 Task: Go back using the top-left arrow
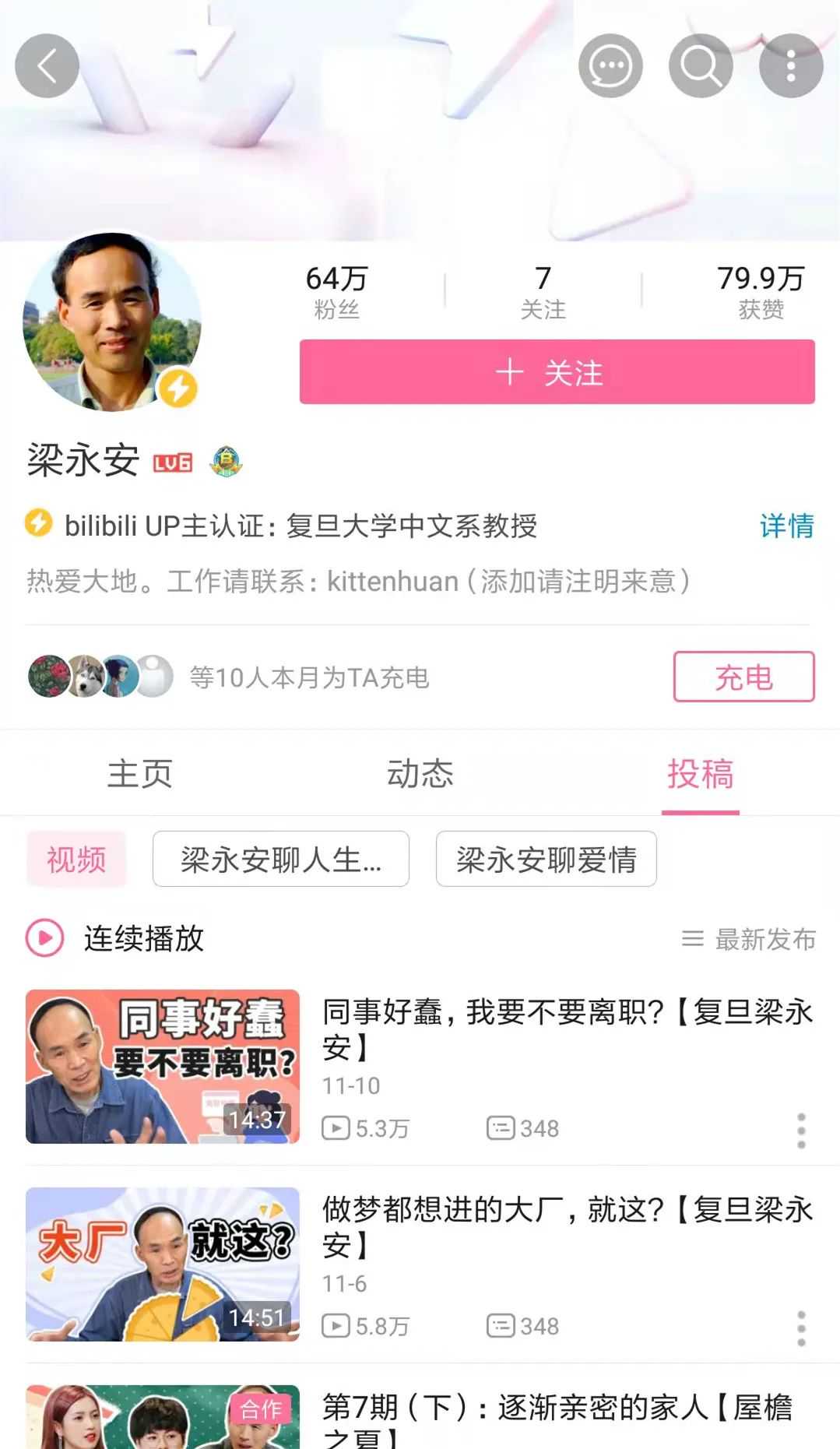pyautogui.click(x=47, y=66)
